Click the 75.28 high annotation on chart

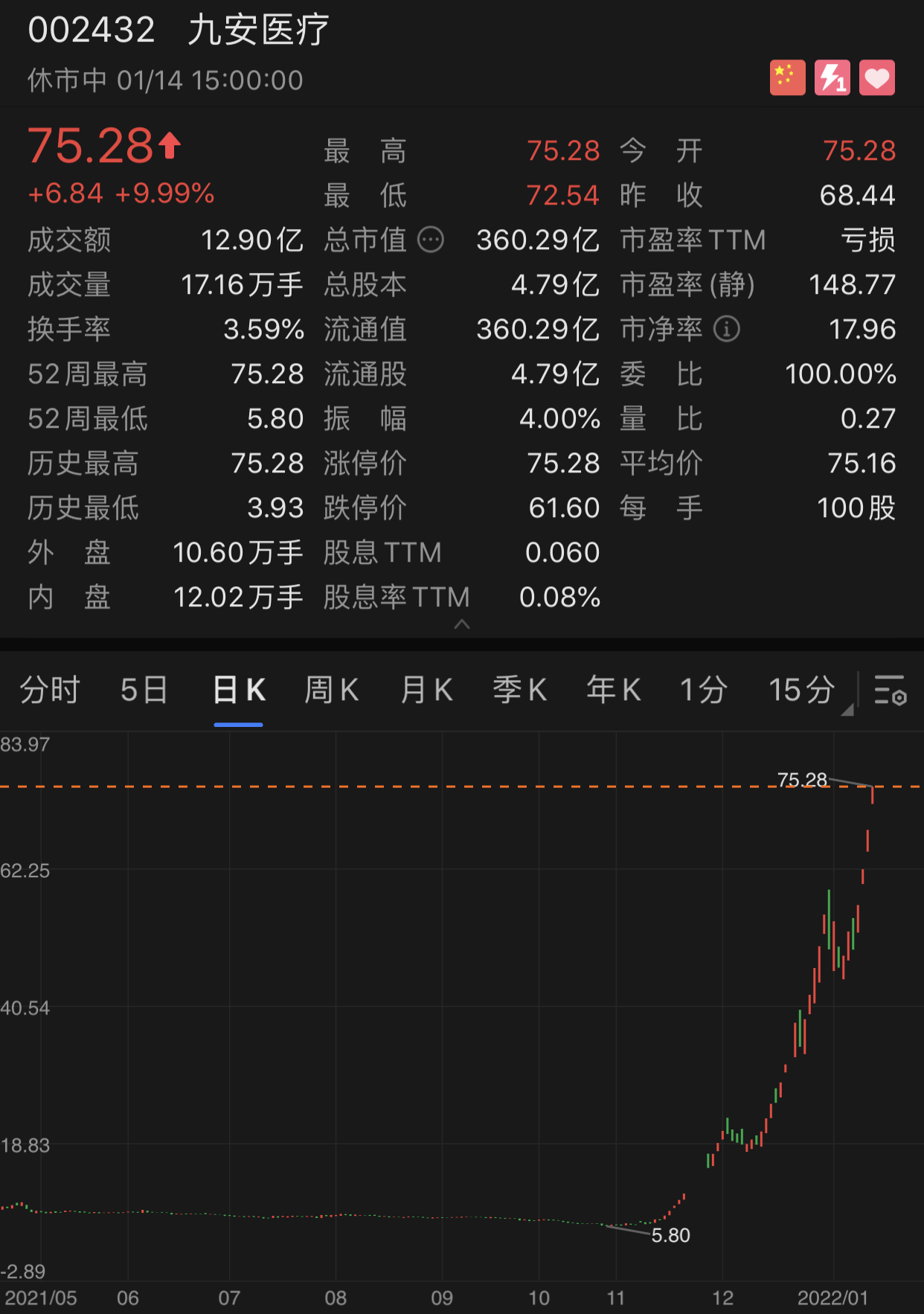pyautogui.click(x=801, y=781)
